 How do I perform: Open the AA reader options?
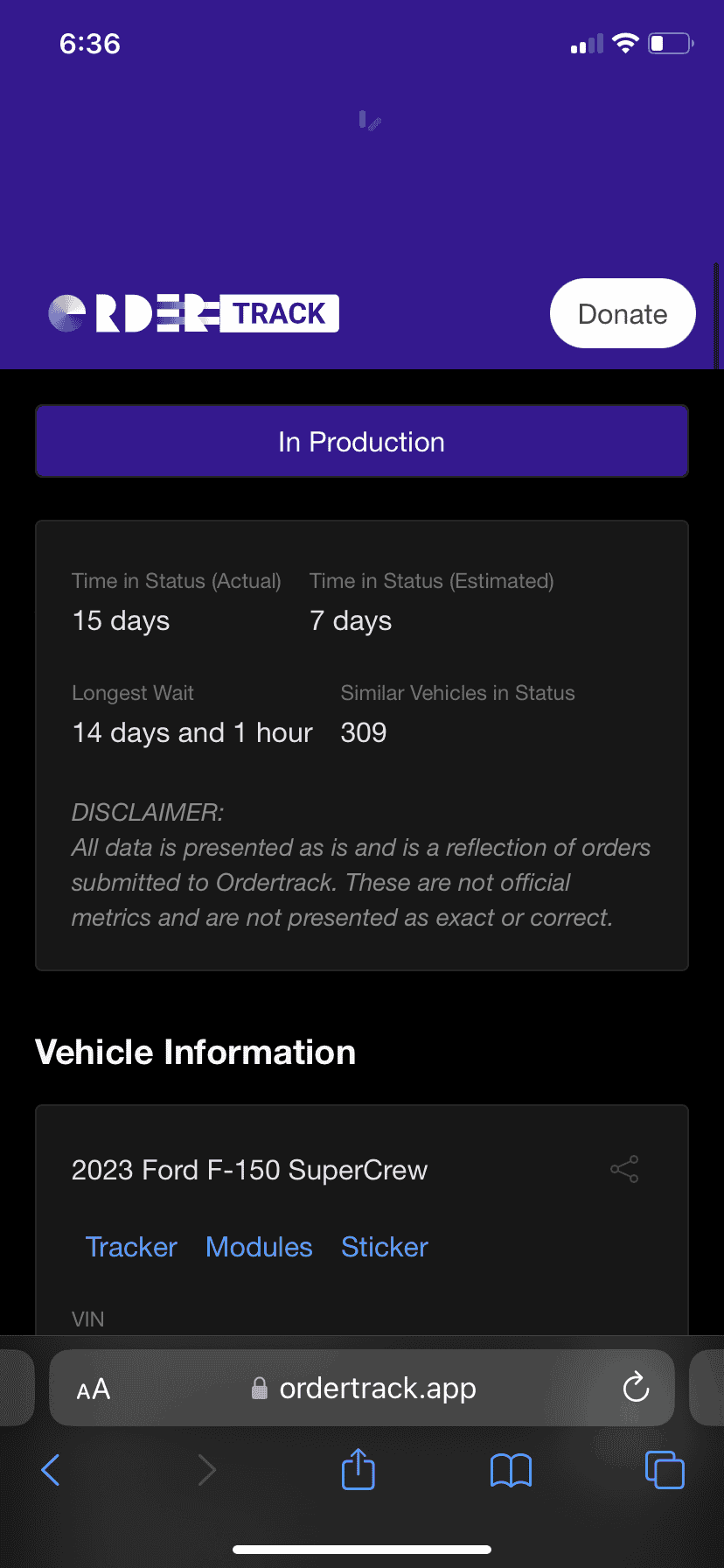point(94,1389)
